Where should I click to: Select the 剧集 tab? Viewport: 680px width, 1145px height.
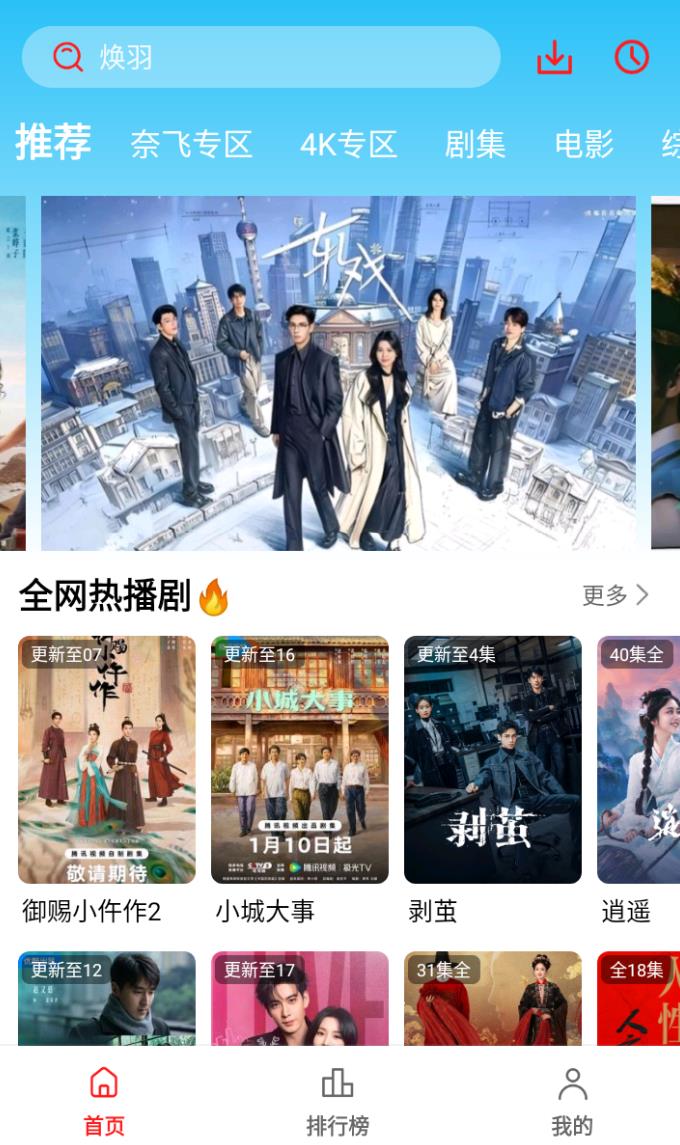point(475,144)
